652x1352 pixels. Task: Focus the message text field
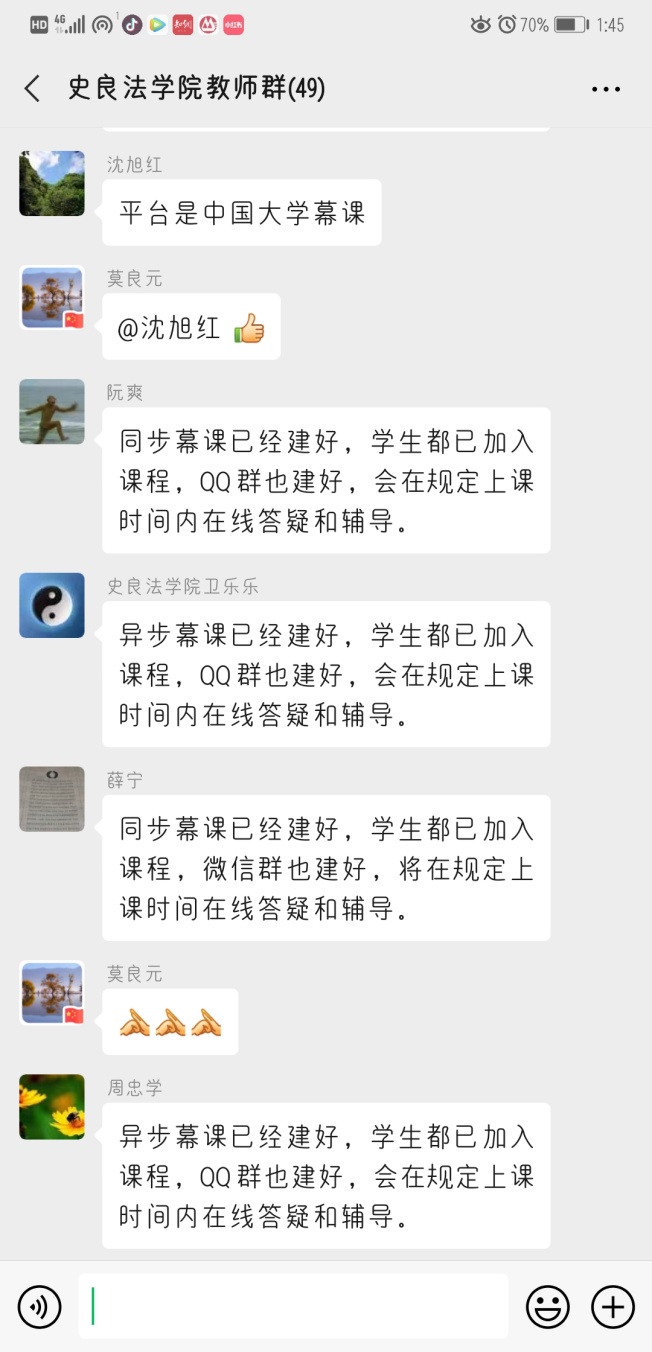click(293, 1306)
